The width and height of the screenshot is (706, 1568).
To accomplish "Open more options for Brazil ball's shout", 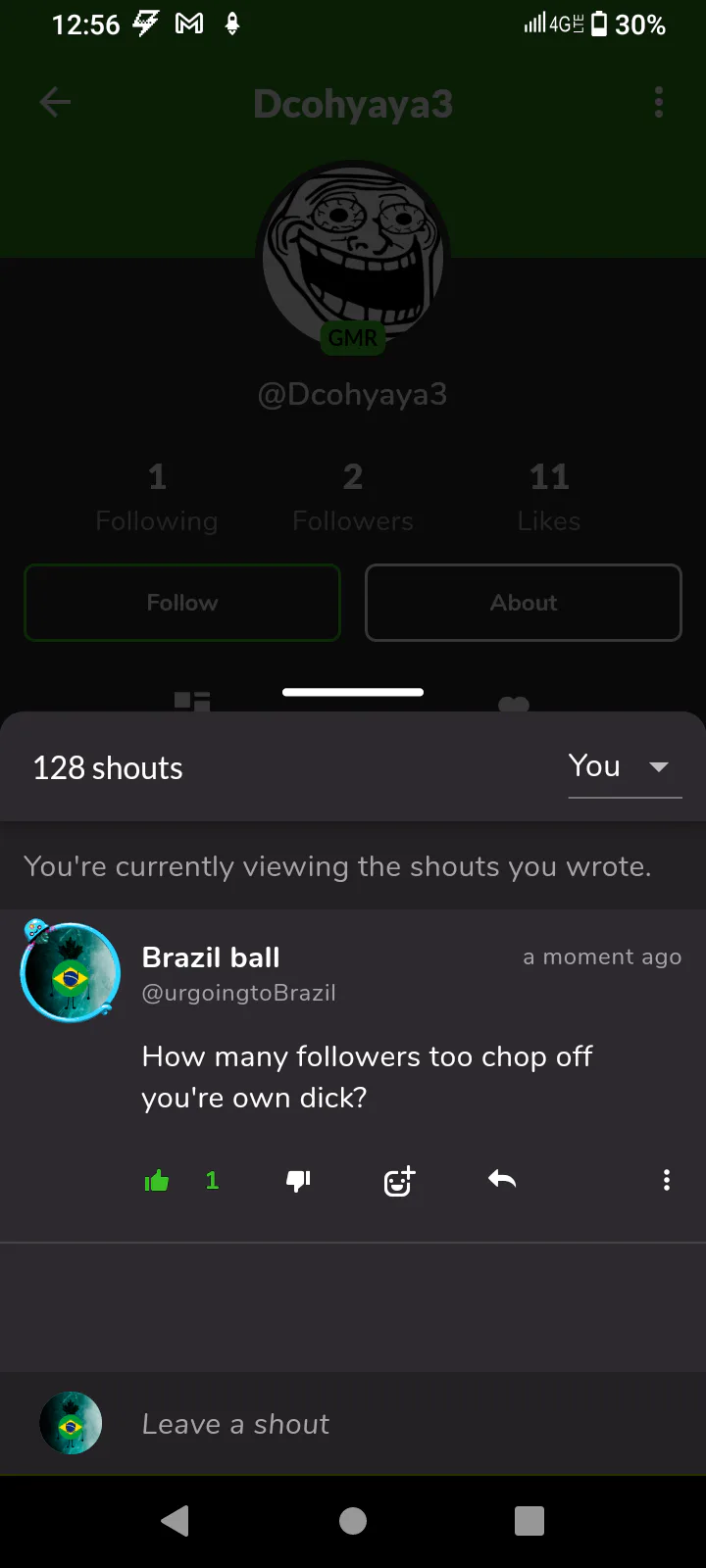I will [667, 1180].
